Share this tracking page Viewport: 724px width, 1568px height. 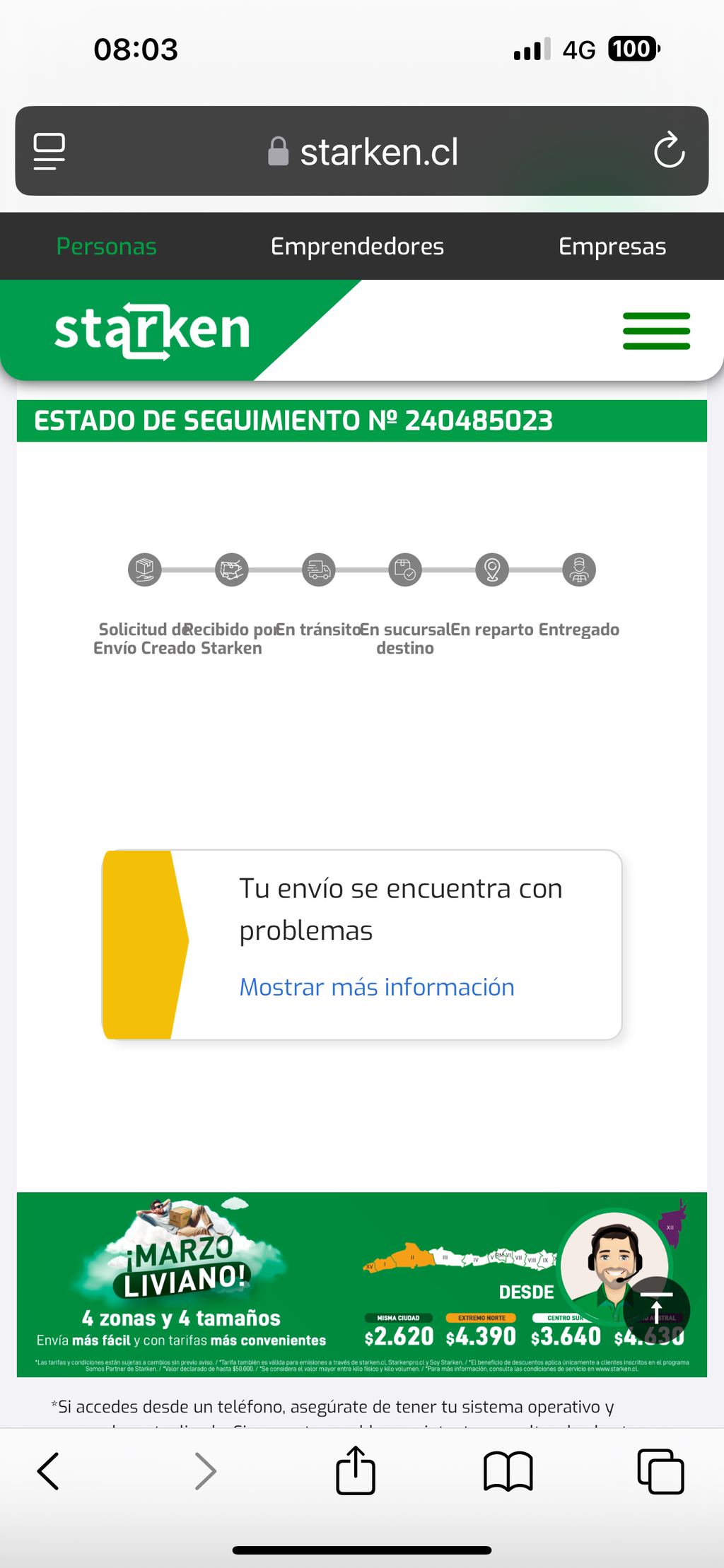coord(355,1470)
